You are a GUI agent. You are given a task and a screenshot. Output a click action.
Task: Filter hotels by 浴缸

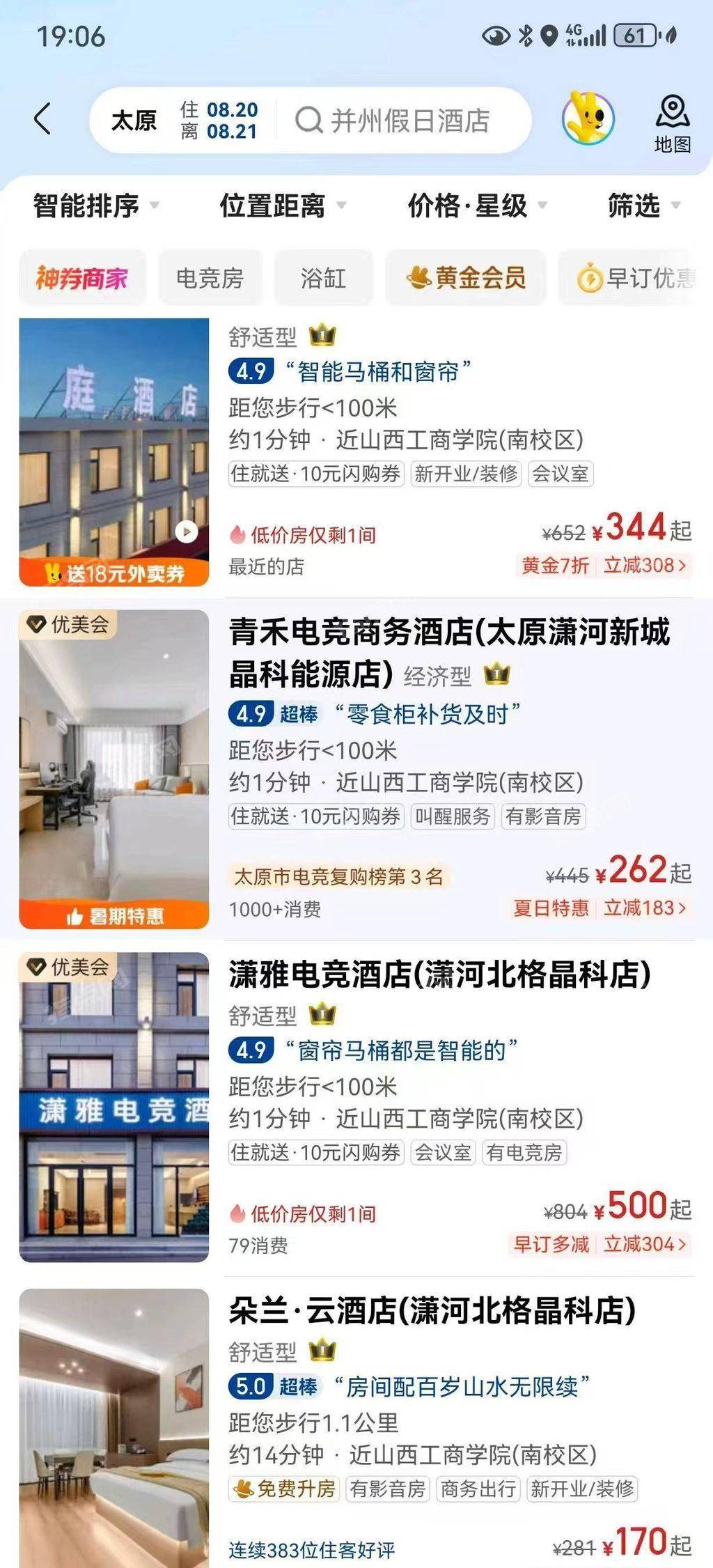pos(323,278)
